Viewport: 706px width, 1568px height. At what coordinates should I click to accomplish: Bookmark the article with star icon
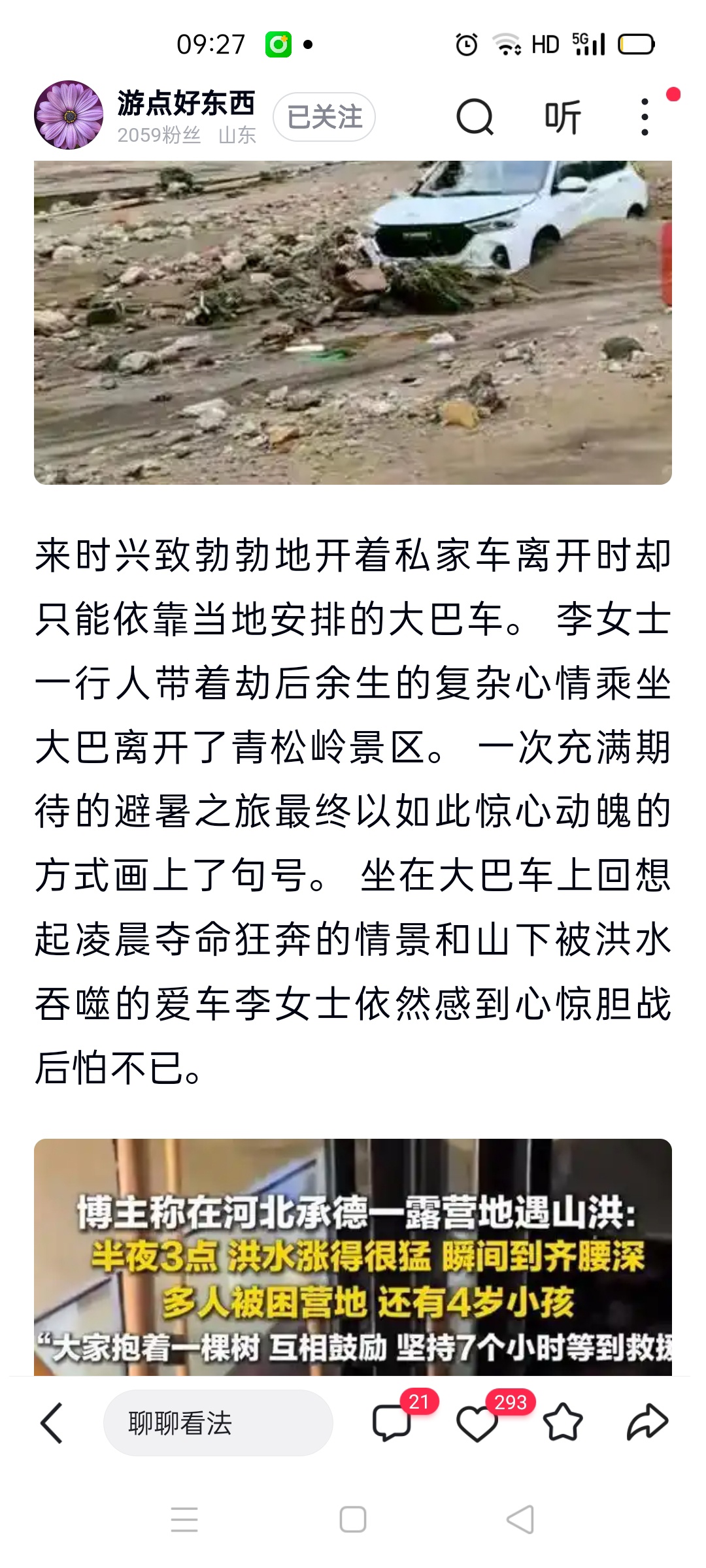(563, 1423)
